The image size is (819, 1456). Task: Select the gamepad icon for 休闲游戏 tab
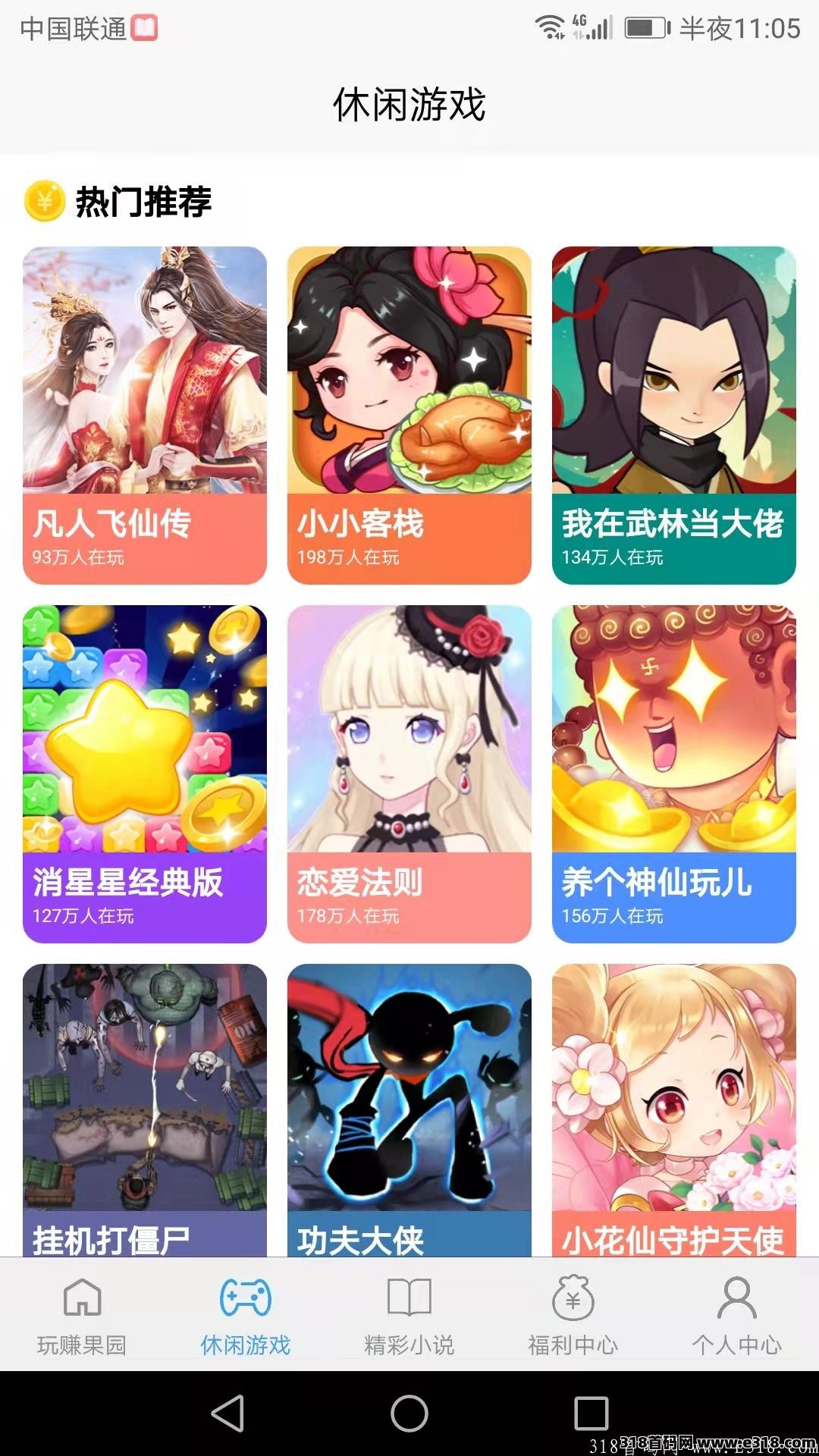(246, 1297)
